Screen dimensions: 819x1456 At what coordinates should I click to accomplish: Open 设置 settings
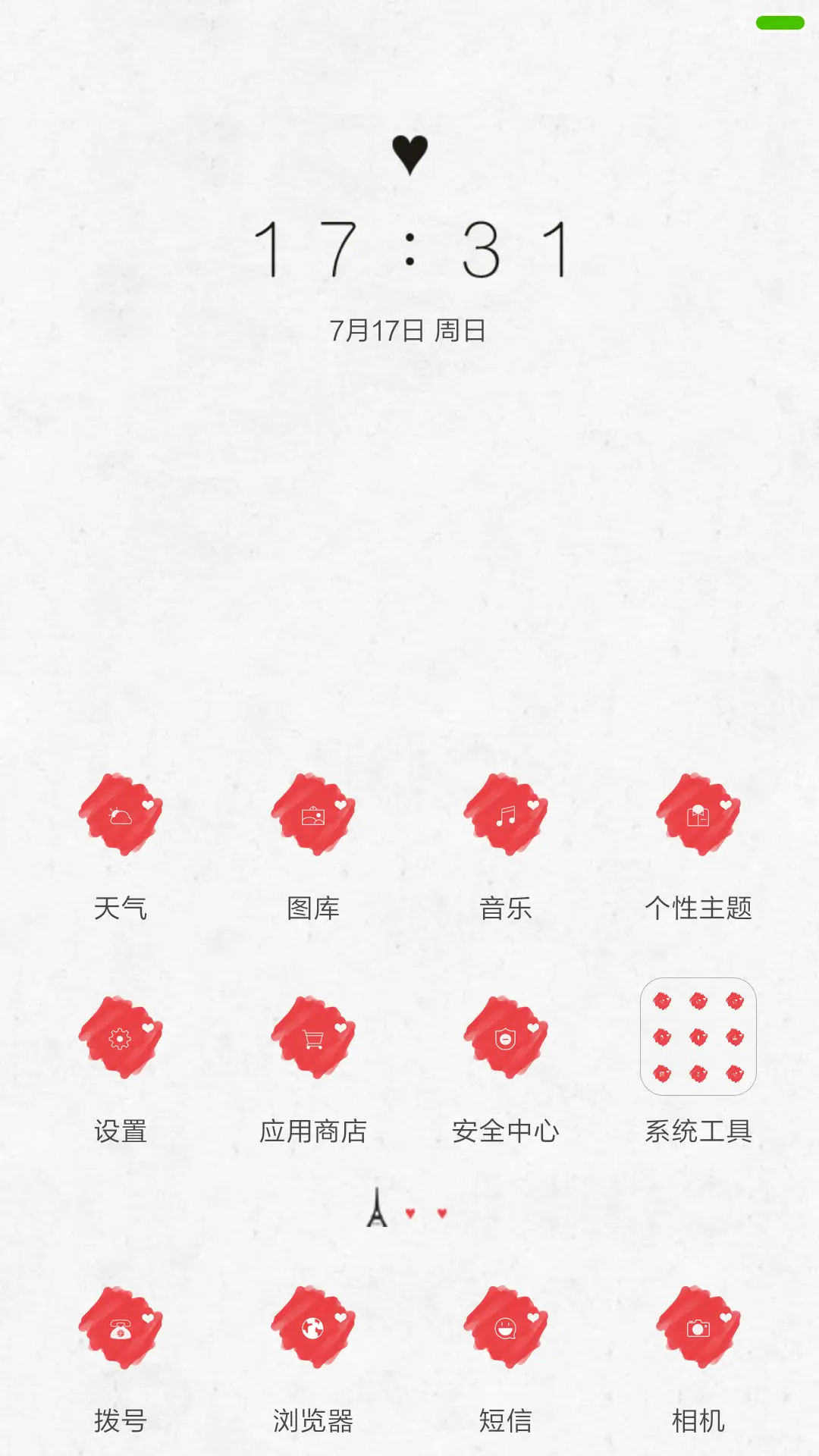(x=121, y=1039)
